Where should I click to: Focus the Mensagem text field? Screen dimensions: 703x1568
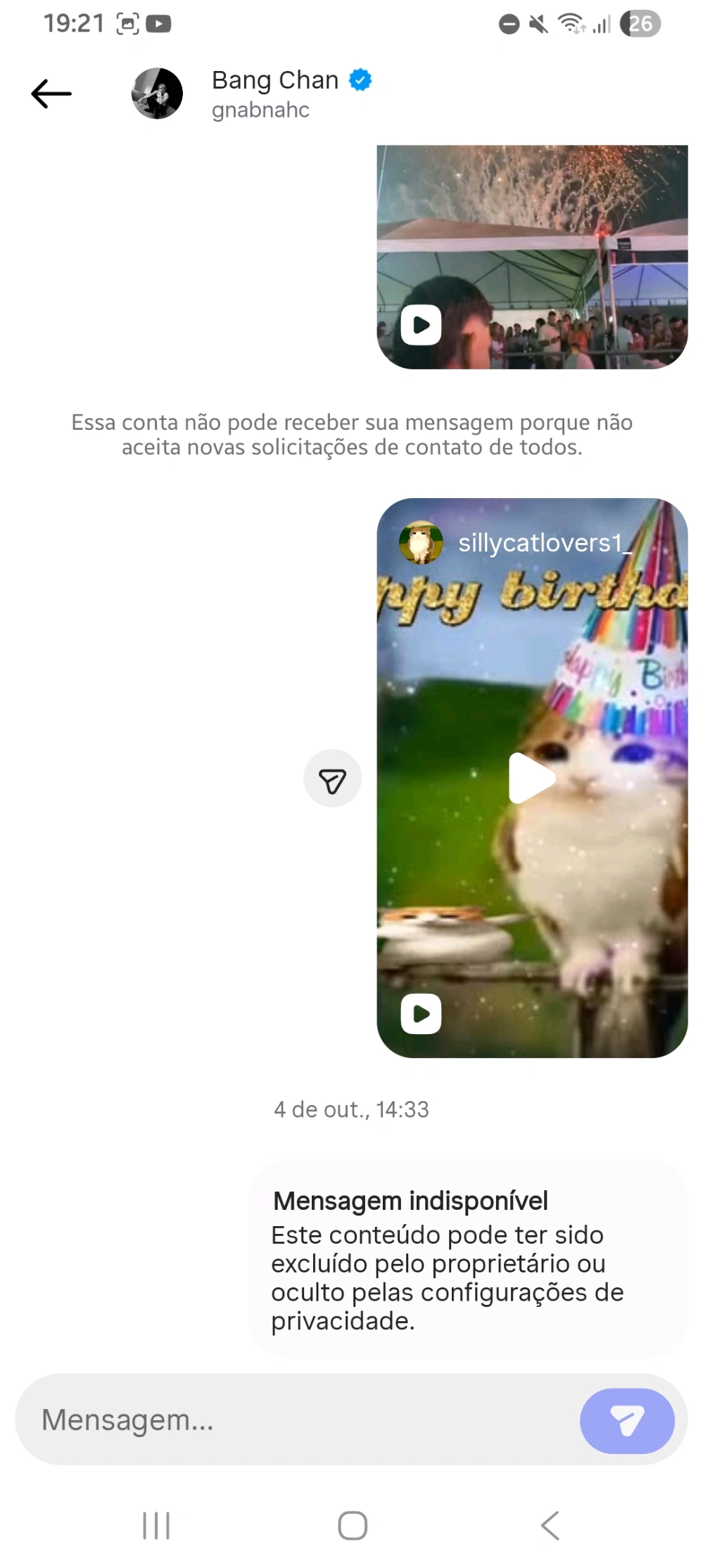tap(296, 1420)
